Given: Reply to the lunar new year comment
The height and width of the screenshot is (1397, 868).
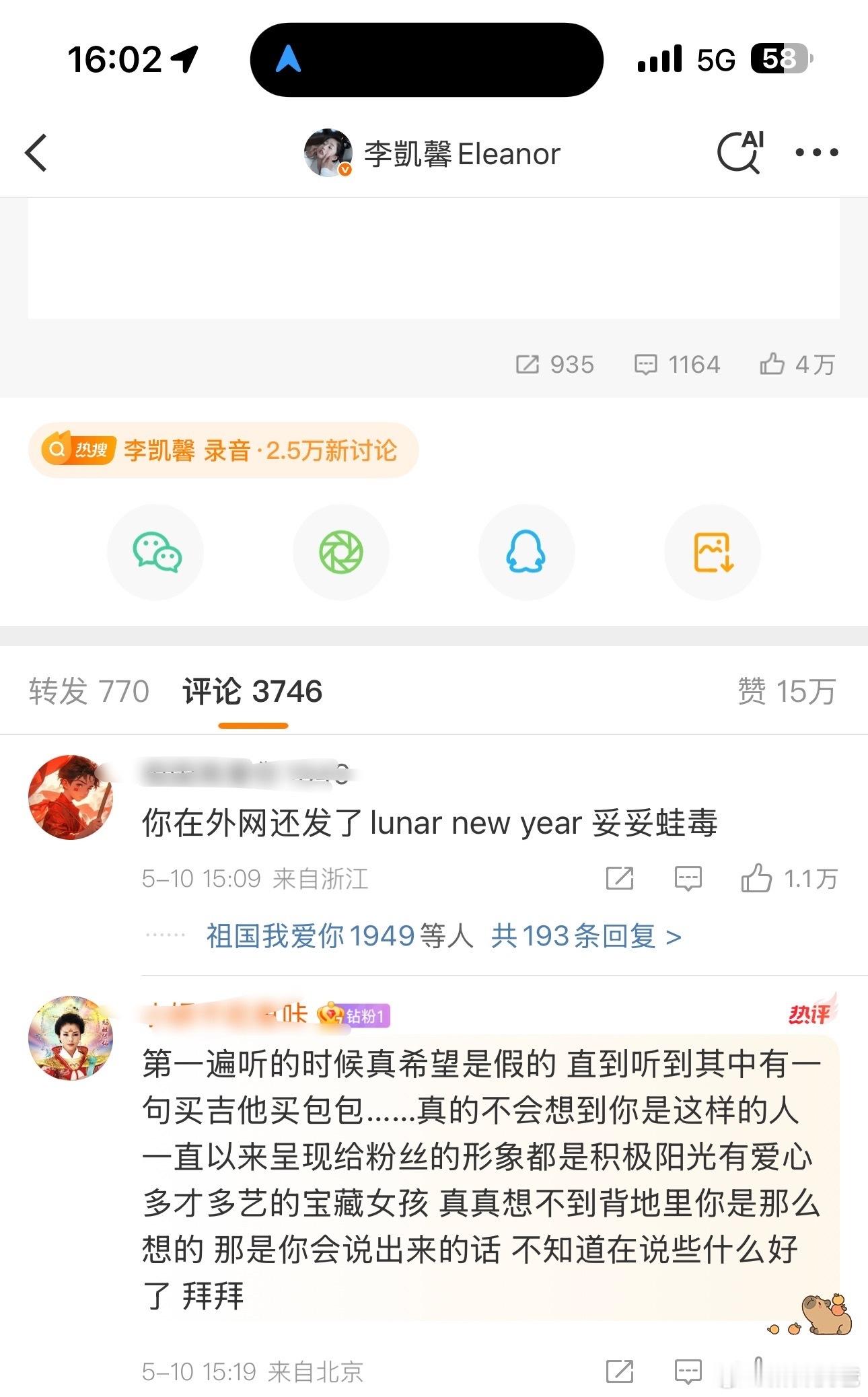Looking at the screenshot, I should click(x=688, y=878).
